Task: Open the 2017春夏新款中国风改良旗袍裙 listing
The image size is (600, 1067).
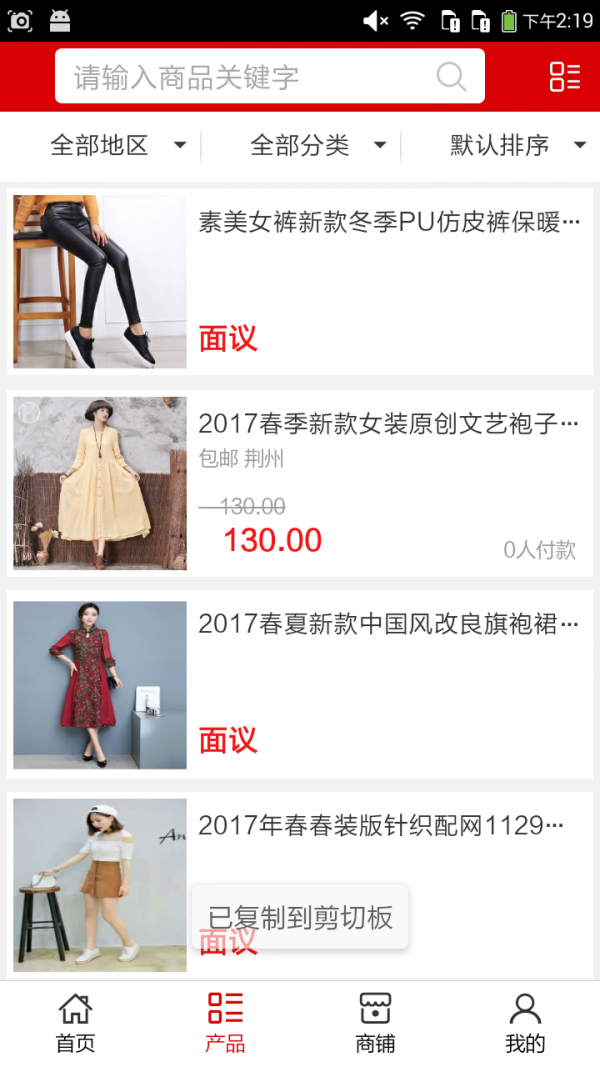Action: pyautogui.click(x=389, y=625)
